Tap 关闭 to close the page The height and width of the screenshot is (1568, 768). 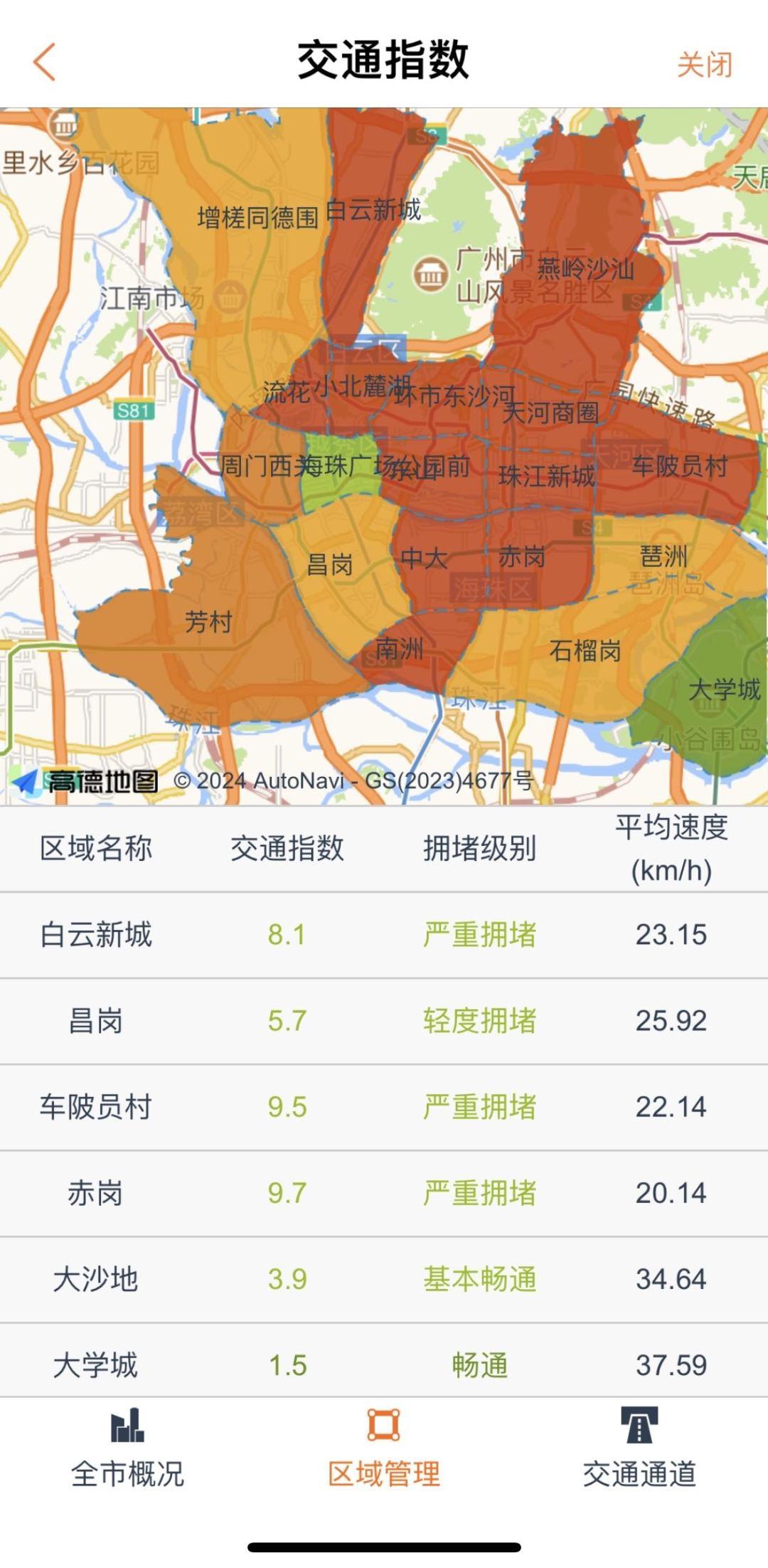(704, 64)
